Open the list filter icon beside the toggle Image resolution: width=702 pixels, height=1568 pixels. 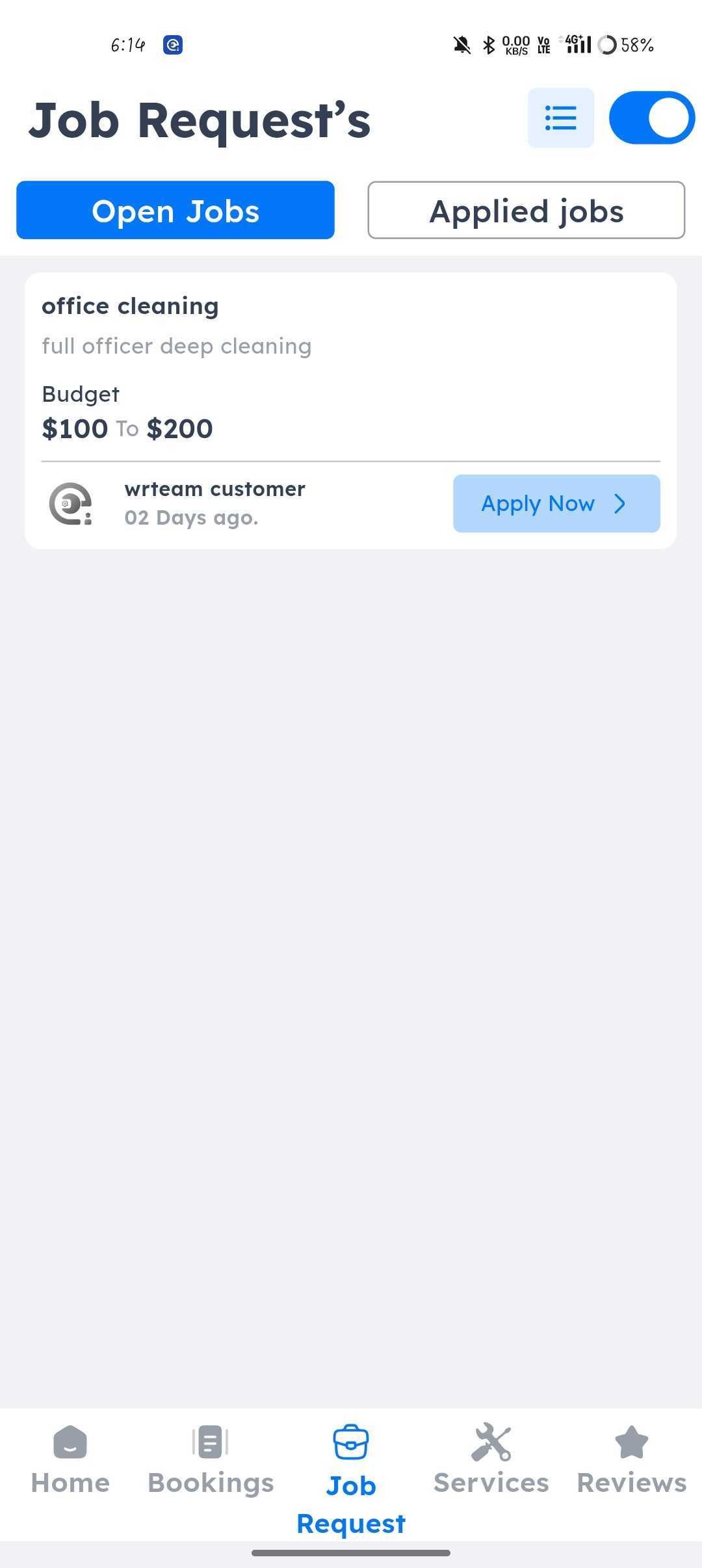click(x=560, y=118)
